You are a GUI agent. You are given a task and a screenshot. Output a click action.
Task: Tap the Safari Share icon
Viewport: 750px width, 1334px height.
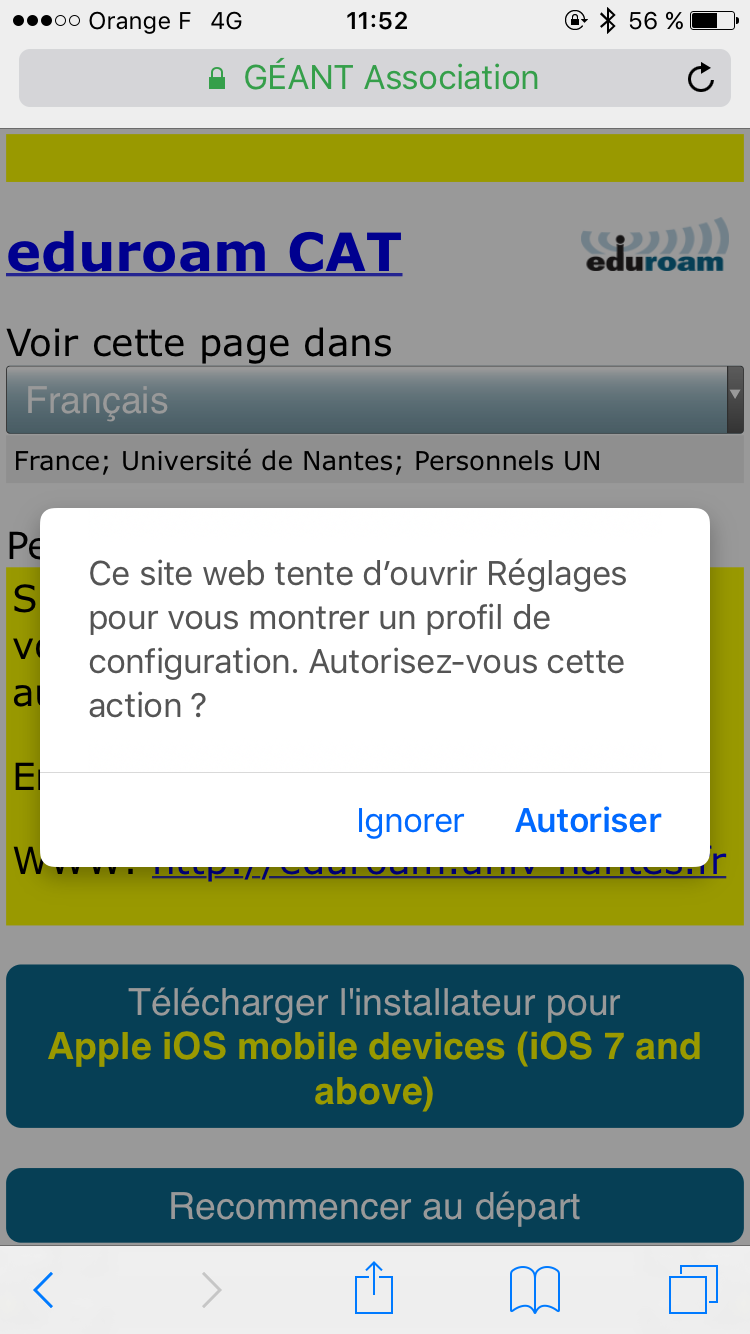(x=373, y=1289)
